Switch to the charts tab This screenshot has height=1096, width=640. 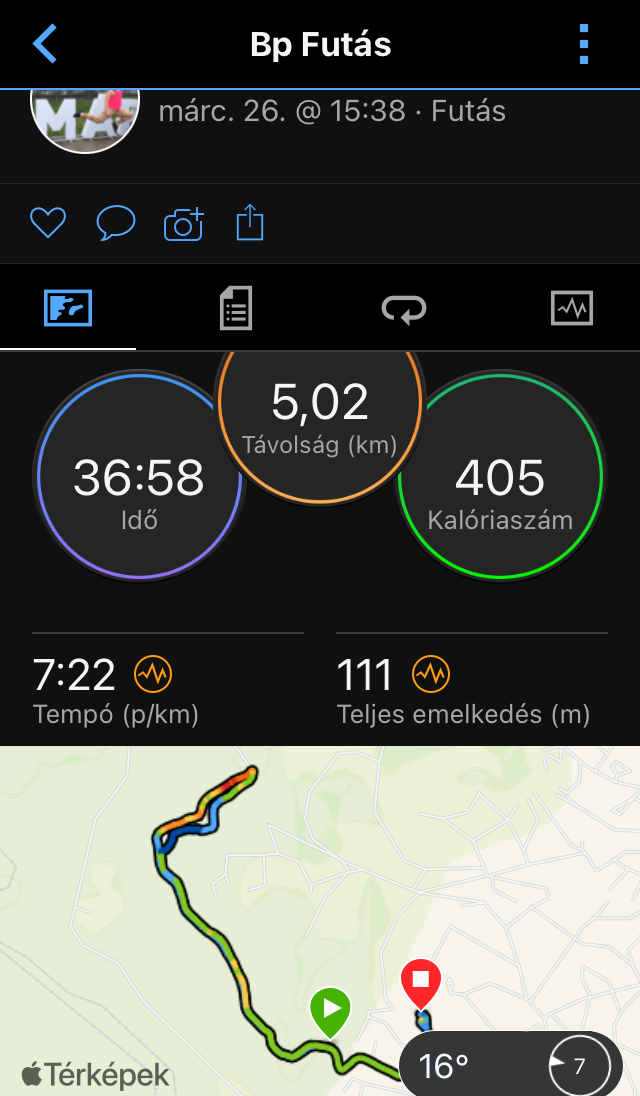tap(572, 308)
